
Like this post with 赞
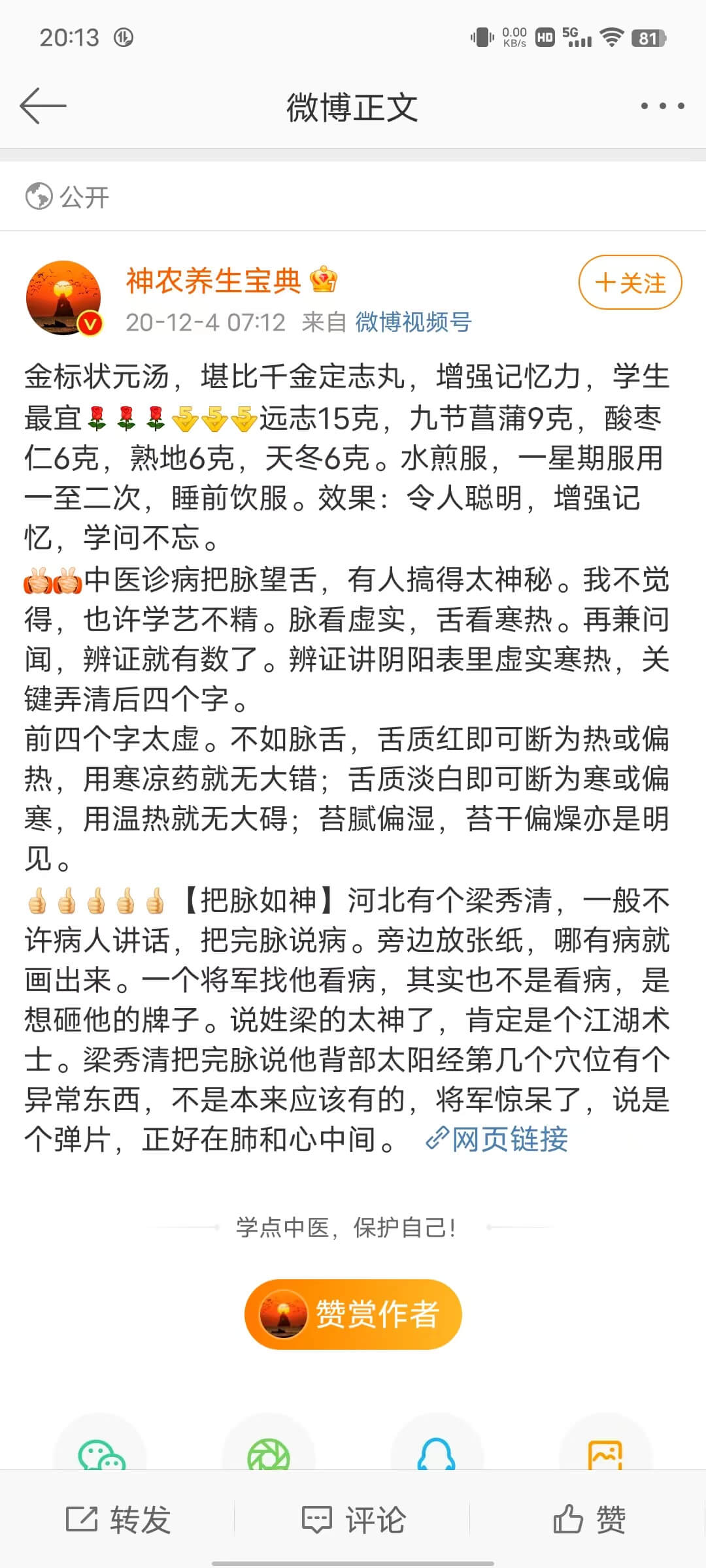pyautogui.click(x=589, y=1520)
